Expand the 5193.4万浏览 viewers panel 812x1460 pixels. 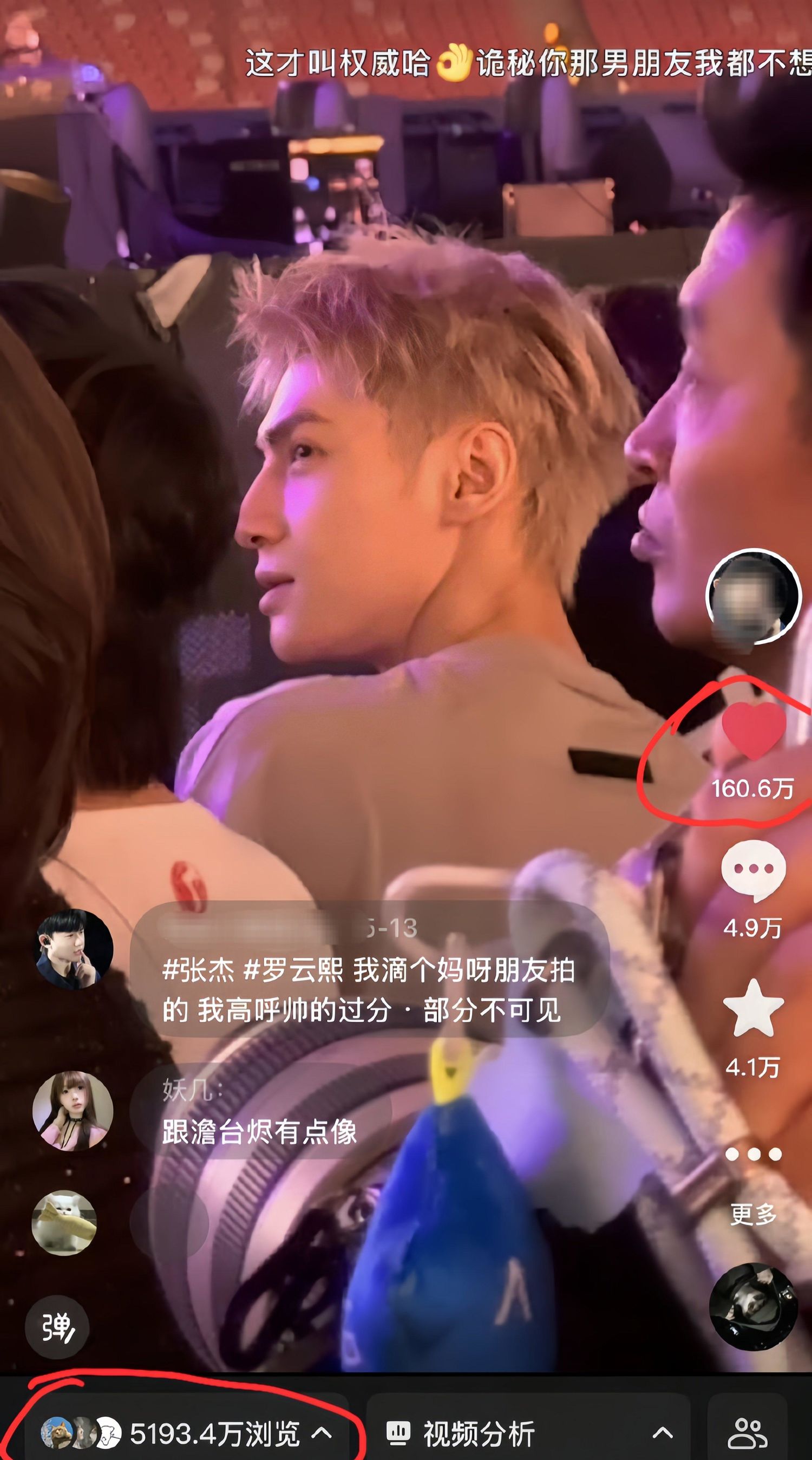coord(187,1434)
